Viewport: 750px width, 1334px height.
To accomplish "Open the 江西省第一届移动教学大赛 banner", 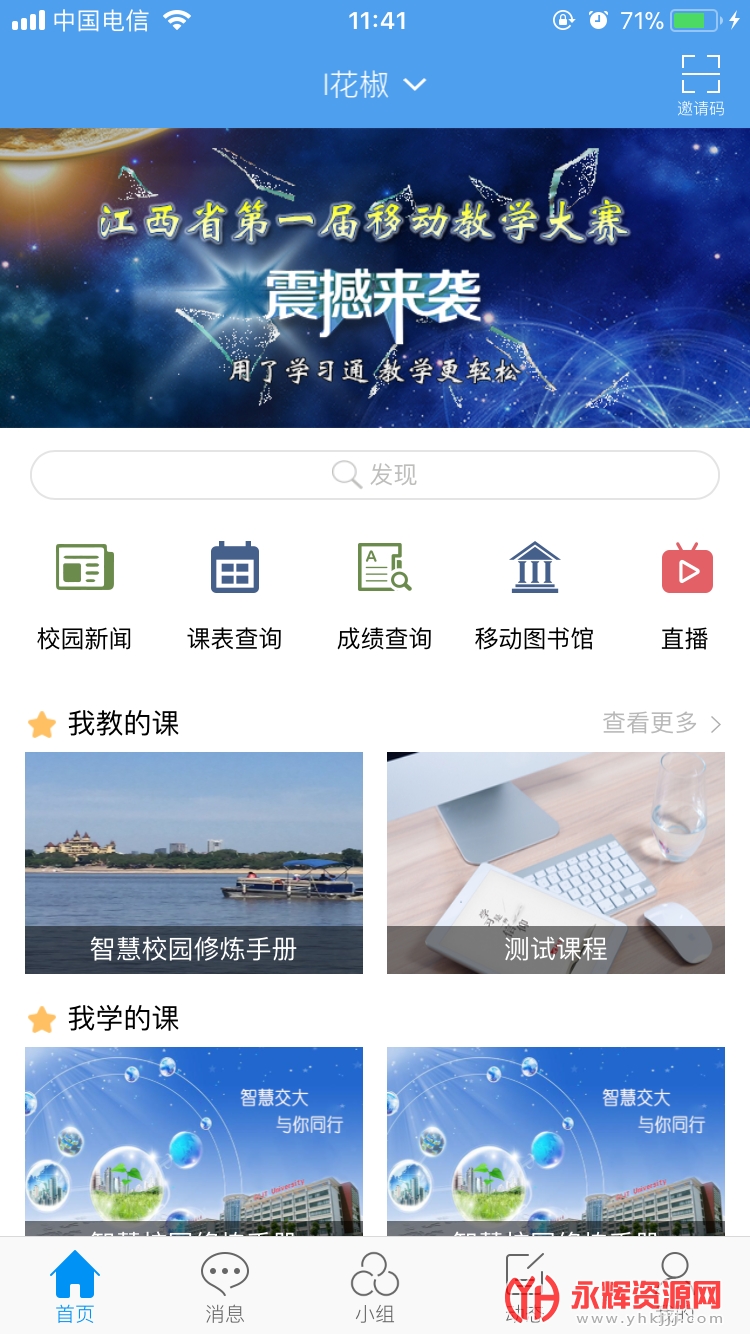I will [x=375, y=278].
